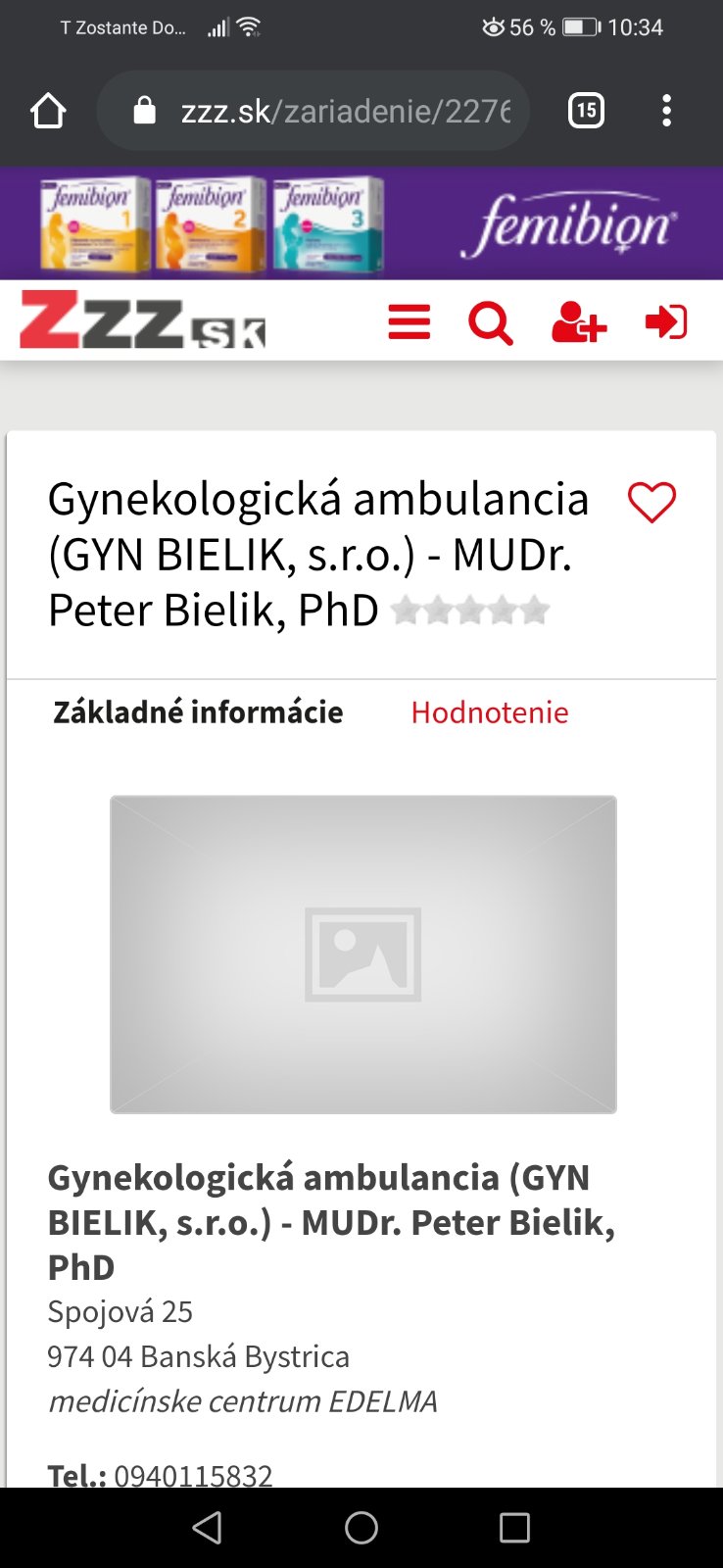Go back using the system back button
The image size is (723, 1568).
click(208, 1527)
